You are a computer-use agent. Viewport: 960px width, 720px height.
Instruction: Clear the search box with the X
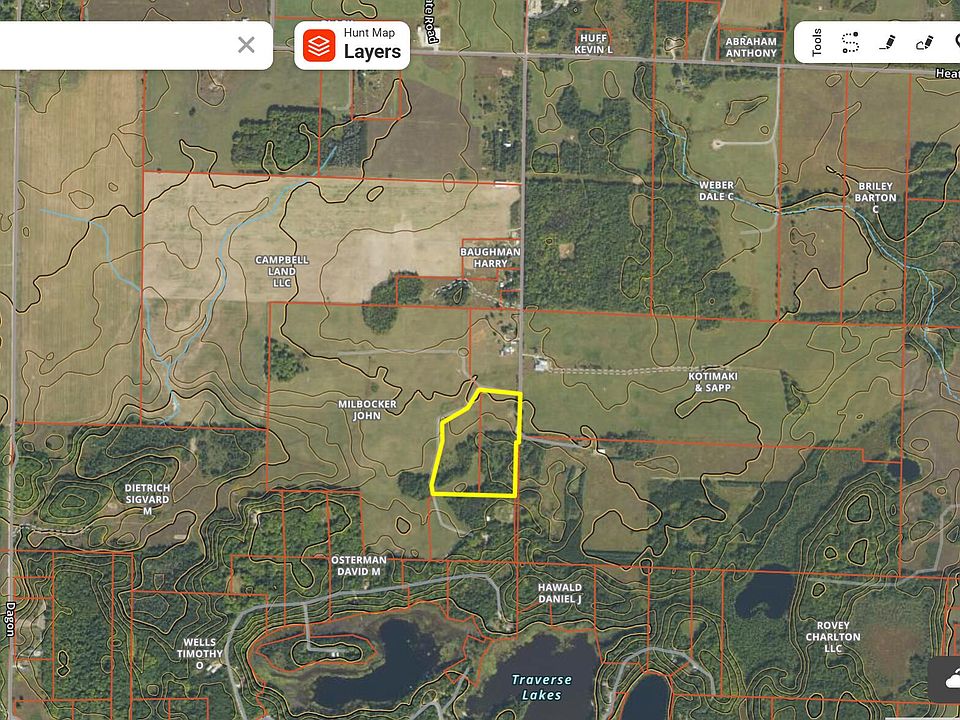tap(246, 45)
